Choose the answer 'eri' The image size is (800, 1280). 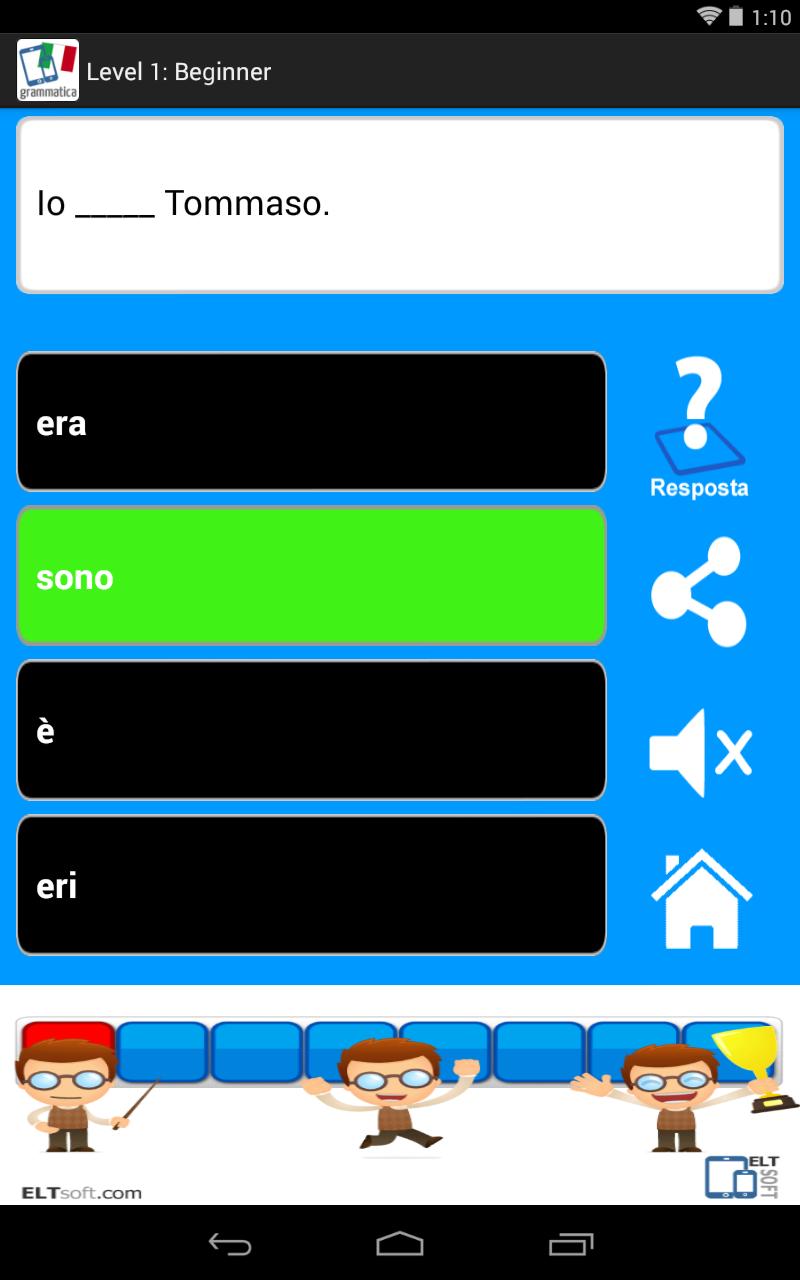310,884
